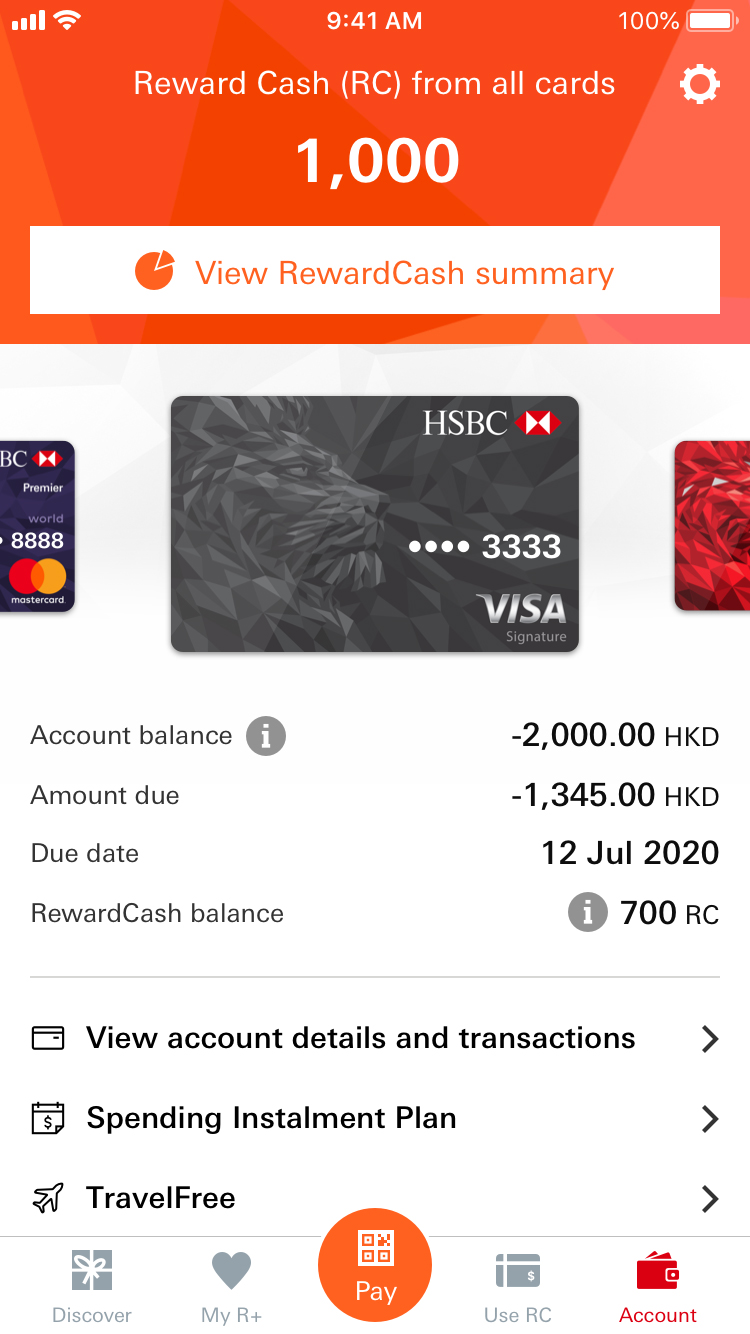
Task: View RewardCash summary
Action: tap(375, 271)
